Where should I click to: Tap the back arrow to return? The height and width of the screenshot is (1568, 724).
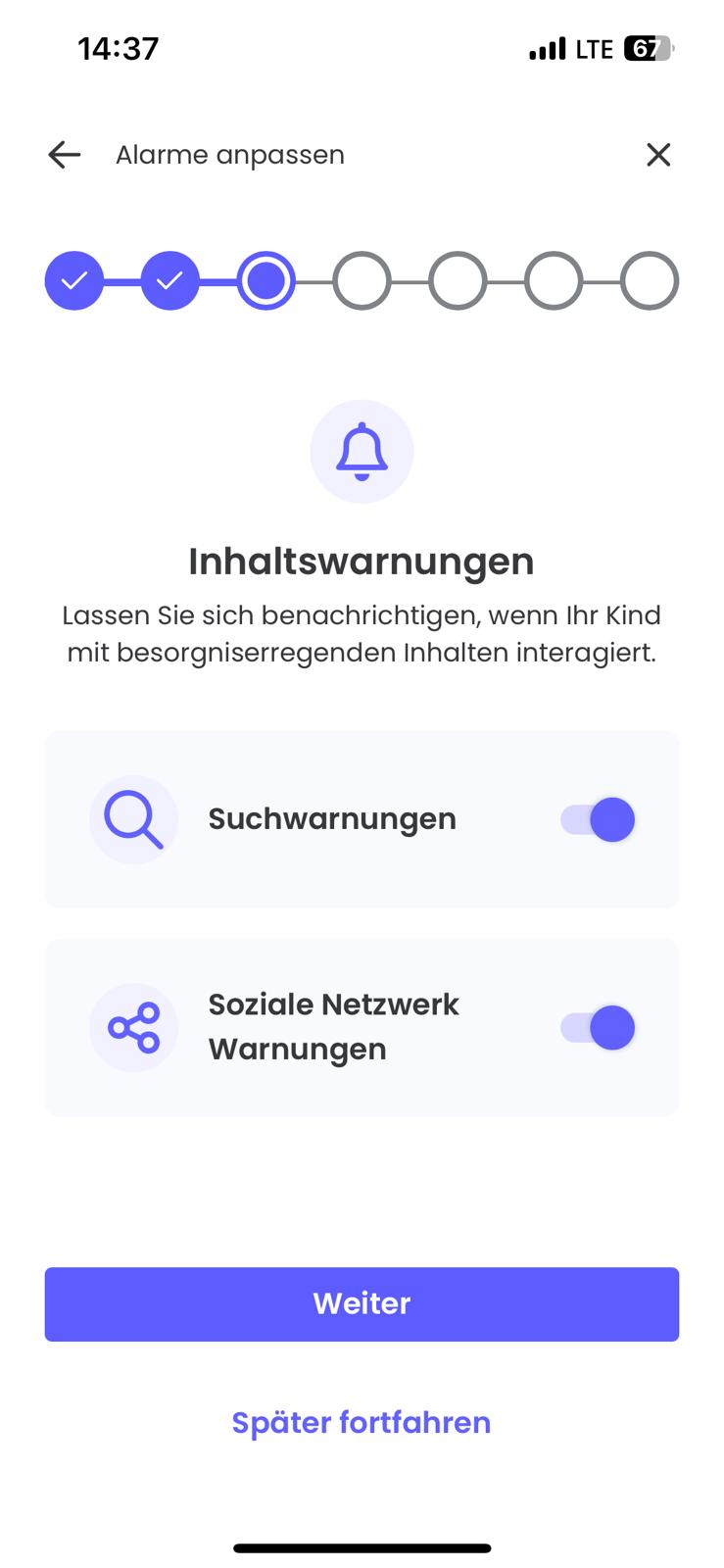(x=64, y=154)
